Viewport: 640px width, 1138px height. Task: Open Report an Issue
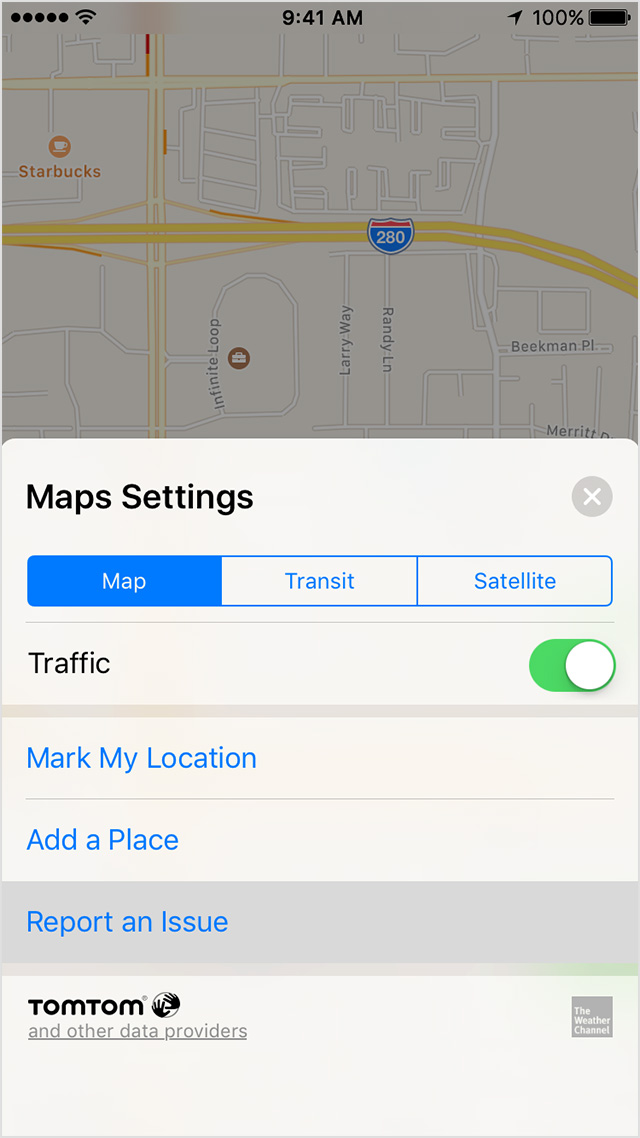click(127, 922)
